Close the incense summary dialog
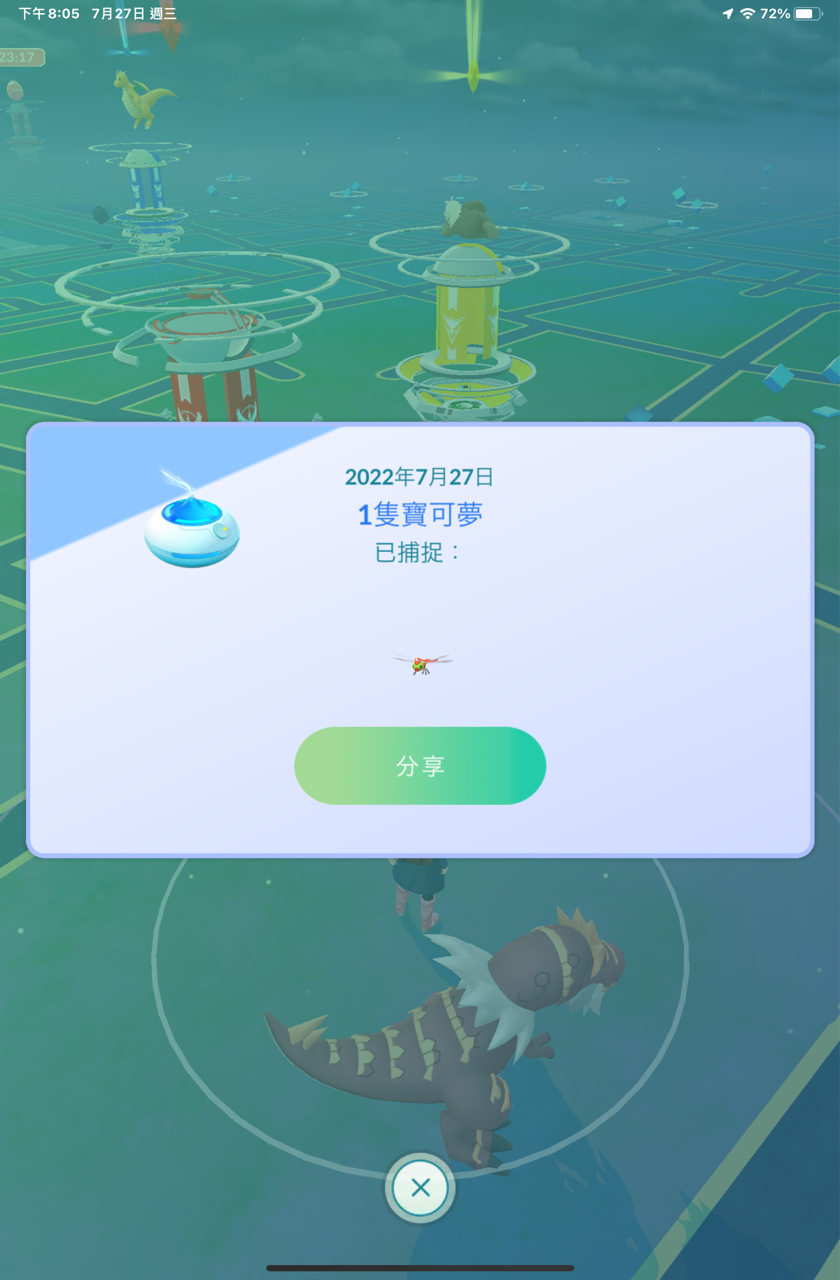 coord(420,1188)
